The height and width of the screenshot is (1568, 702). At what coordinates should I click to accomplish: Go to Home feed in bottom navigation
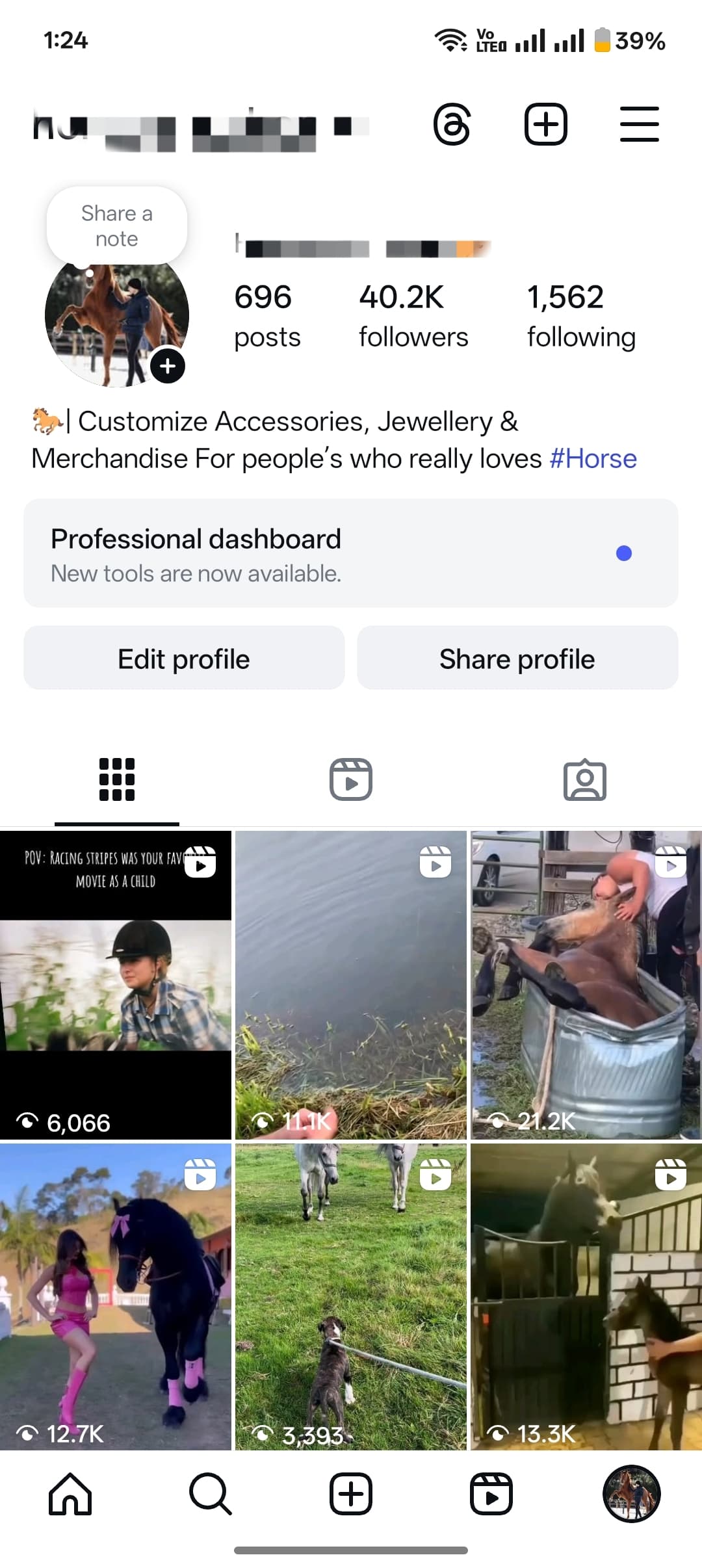[x=70, y=1494]
